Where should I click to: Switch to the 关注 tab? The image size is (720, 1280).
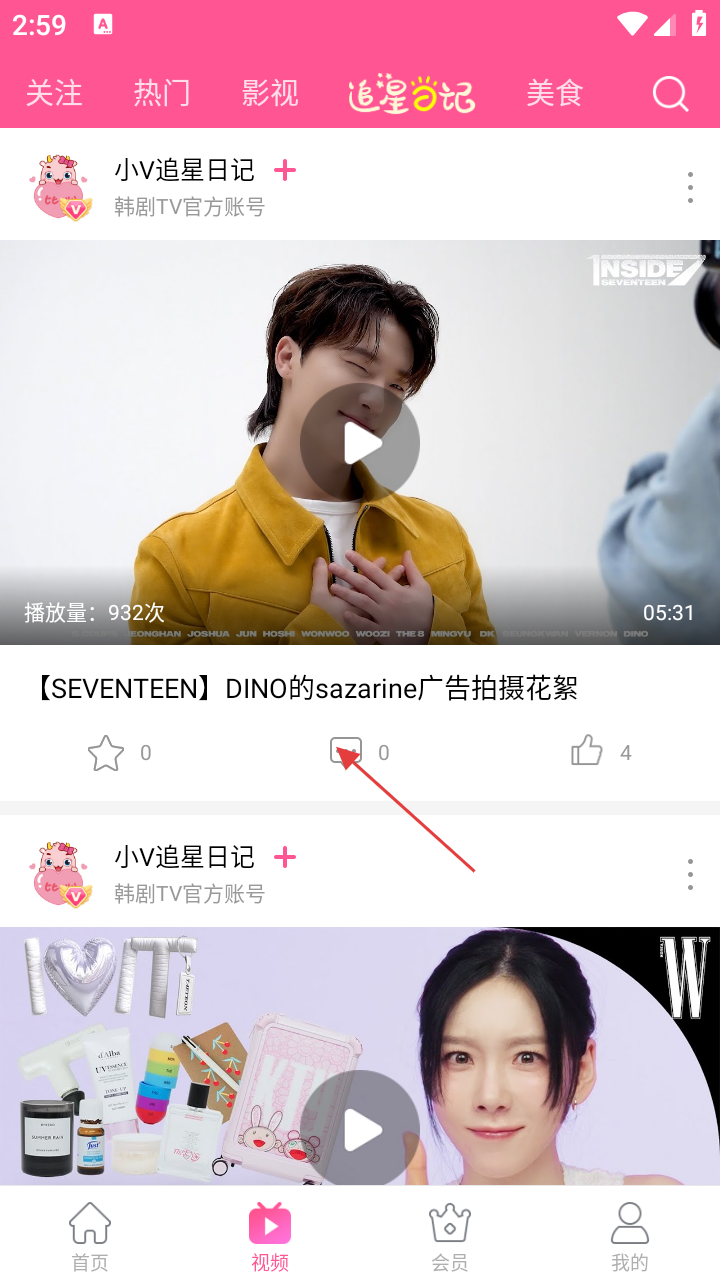click(54, 94)
